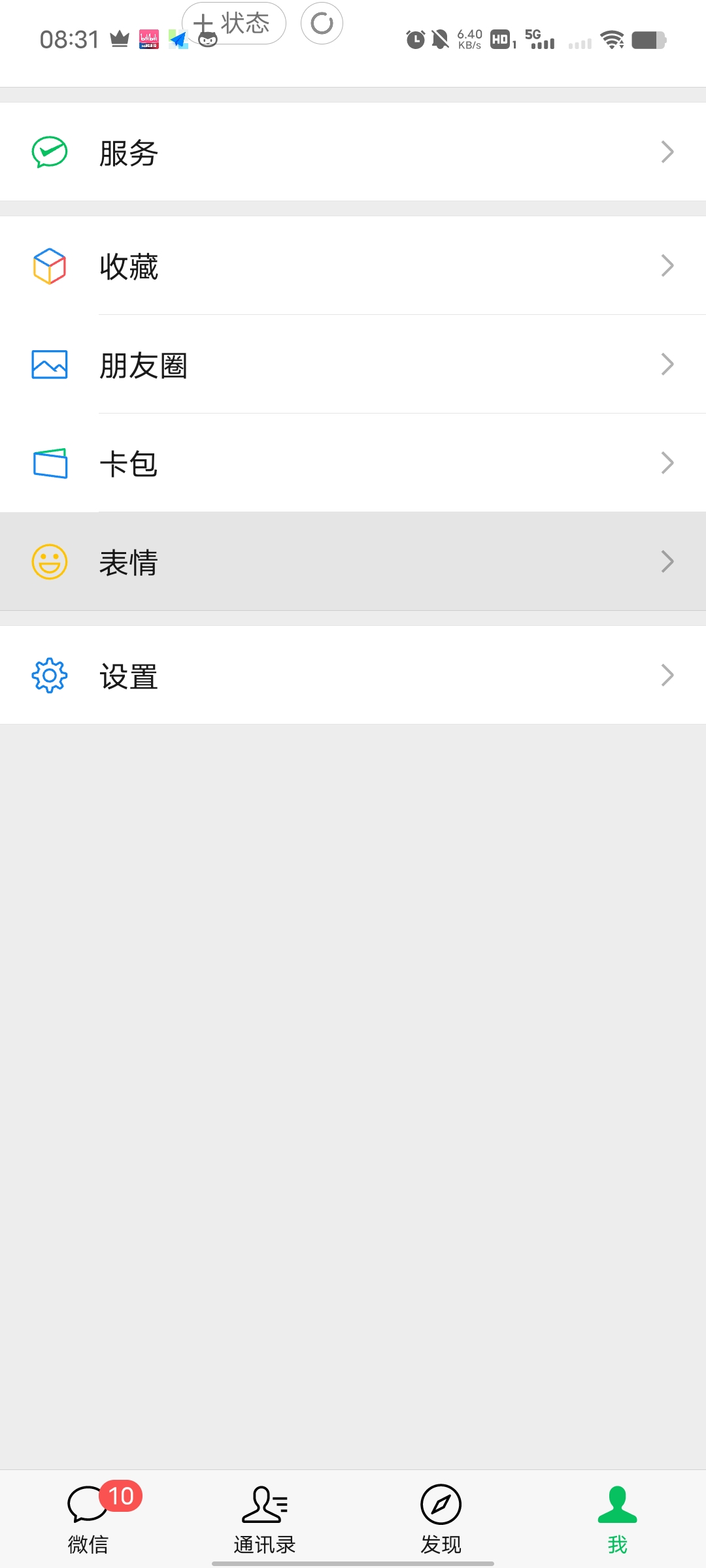706x1568 pixels.
Task: Open the 表情 stickers row
Action: pos(353,562)
